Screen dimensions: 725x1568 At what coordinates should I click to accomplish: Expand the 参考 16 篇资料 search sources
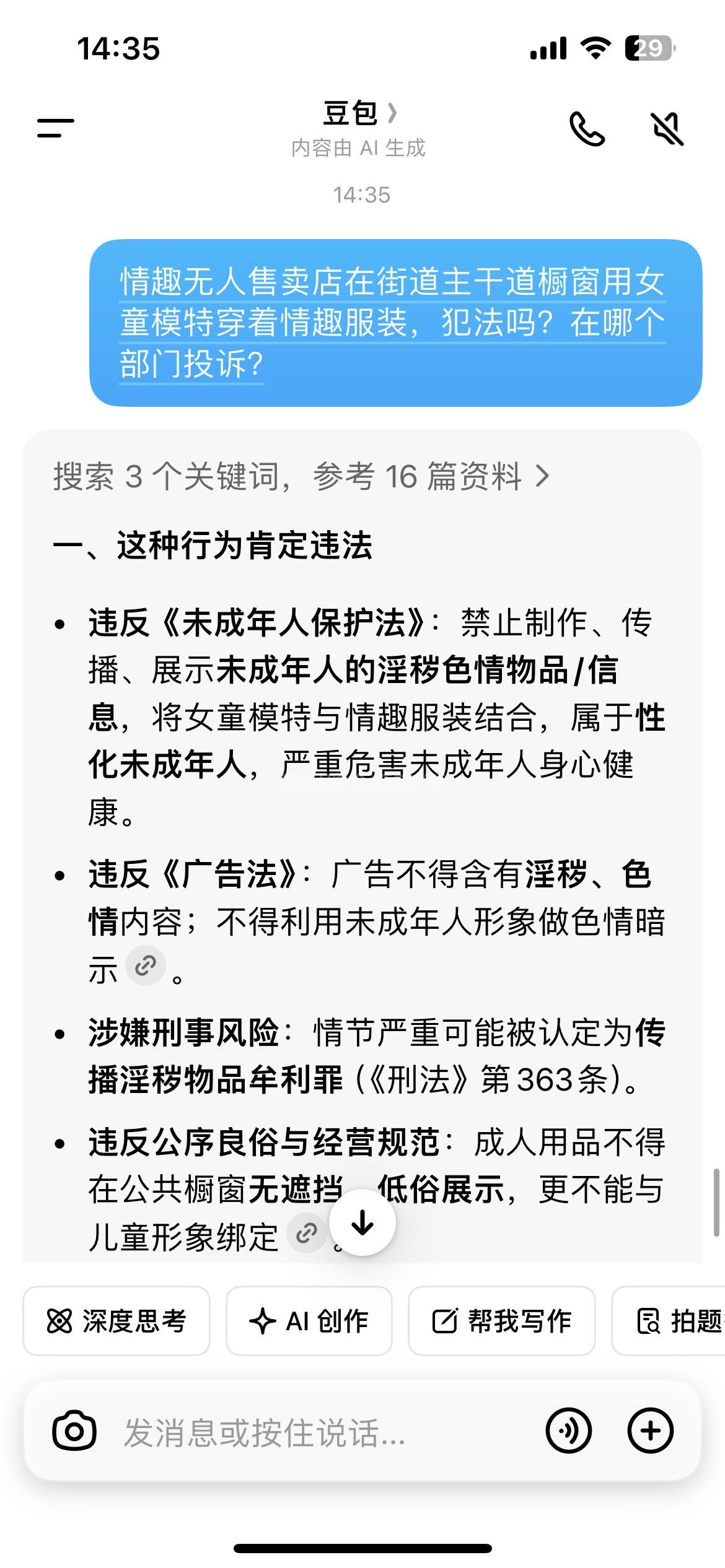pos(301,477)
